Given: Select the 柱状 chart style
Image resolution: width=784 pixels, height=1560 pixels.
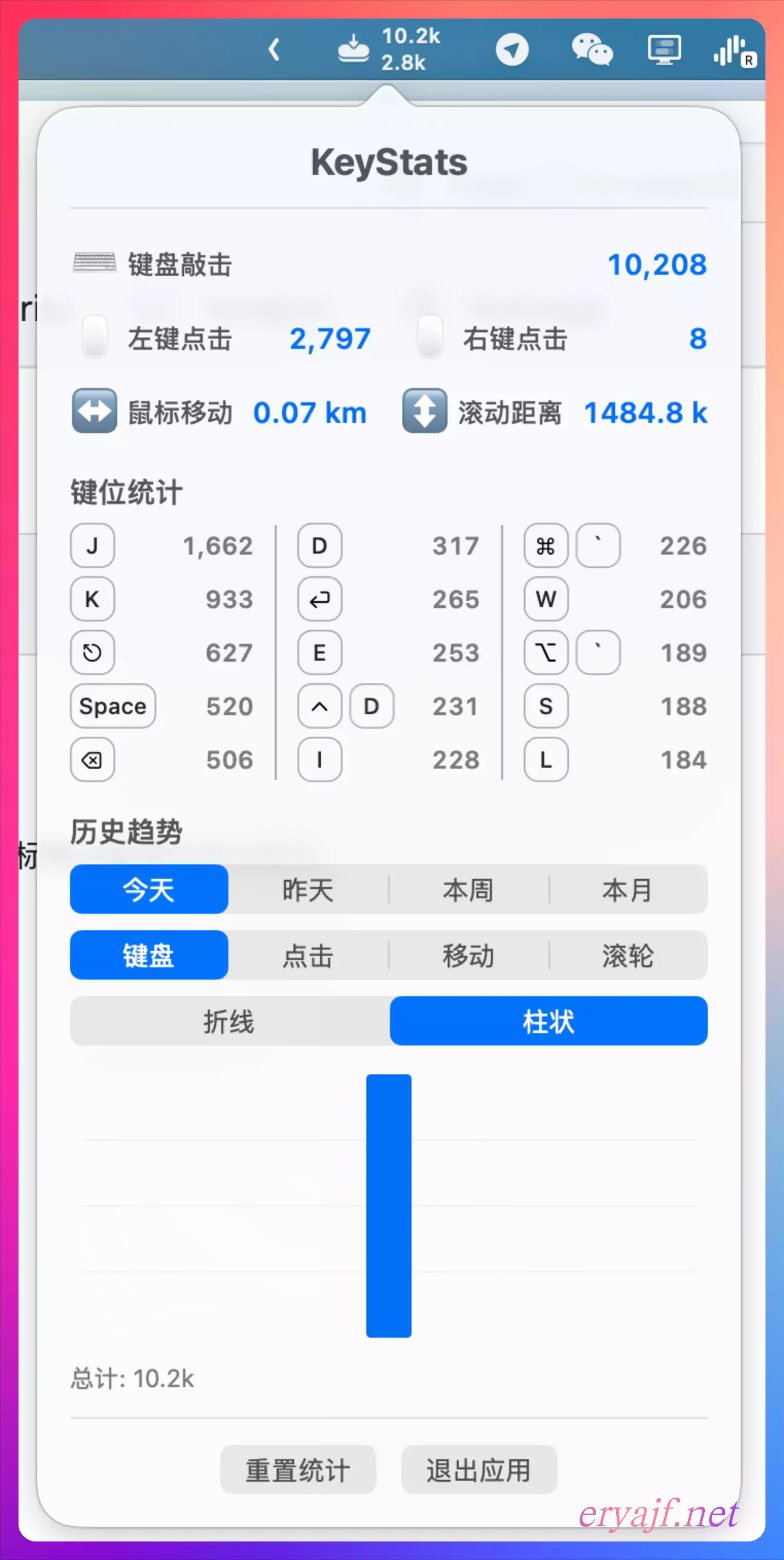Looking at the screenshot, I should point(548,1022).
